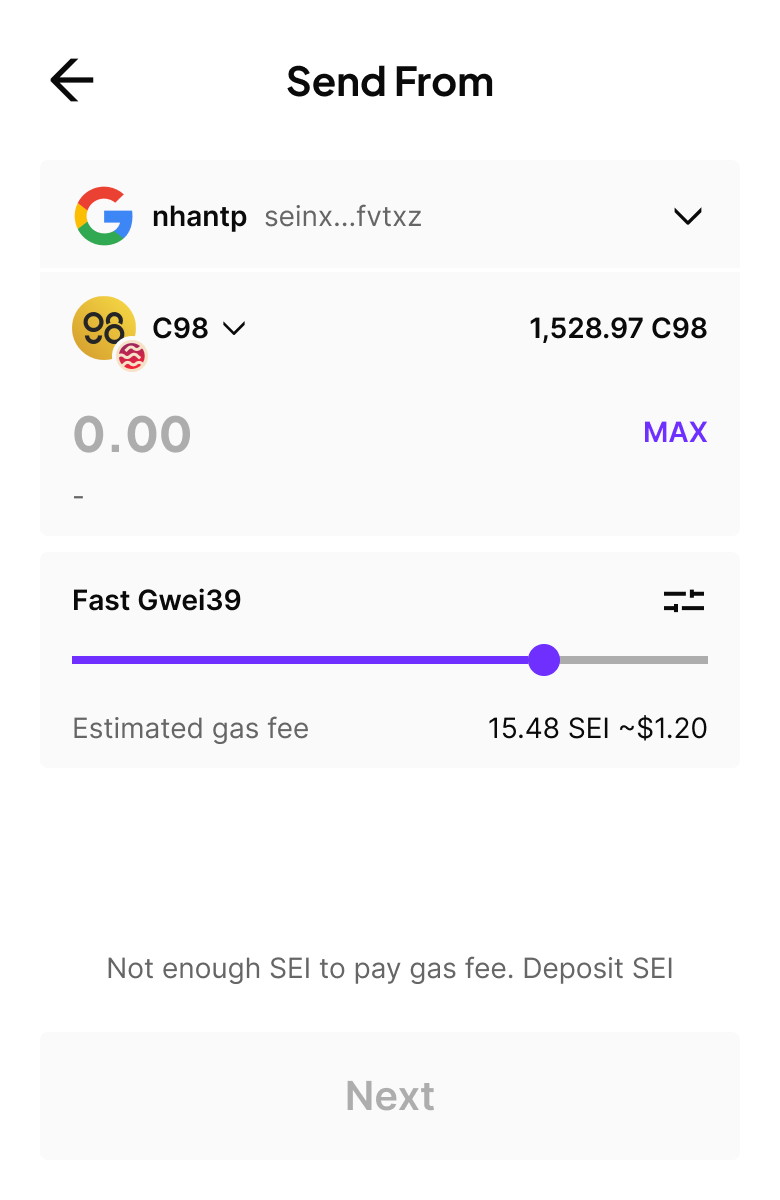Expand the nhantp wallet account selector
This screenshot has width=780, height=1200.
tap(687, 216)
